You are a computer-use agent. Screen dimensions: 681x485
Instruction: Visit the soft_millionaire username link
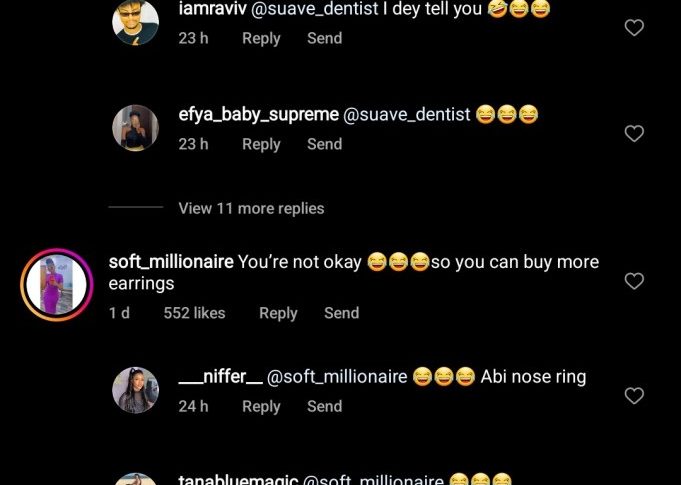(x=171, y=262)
